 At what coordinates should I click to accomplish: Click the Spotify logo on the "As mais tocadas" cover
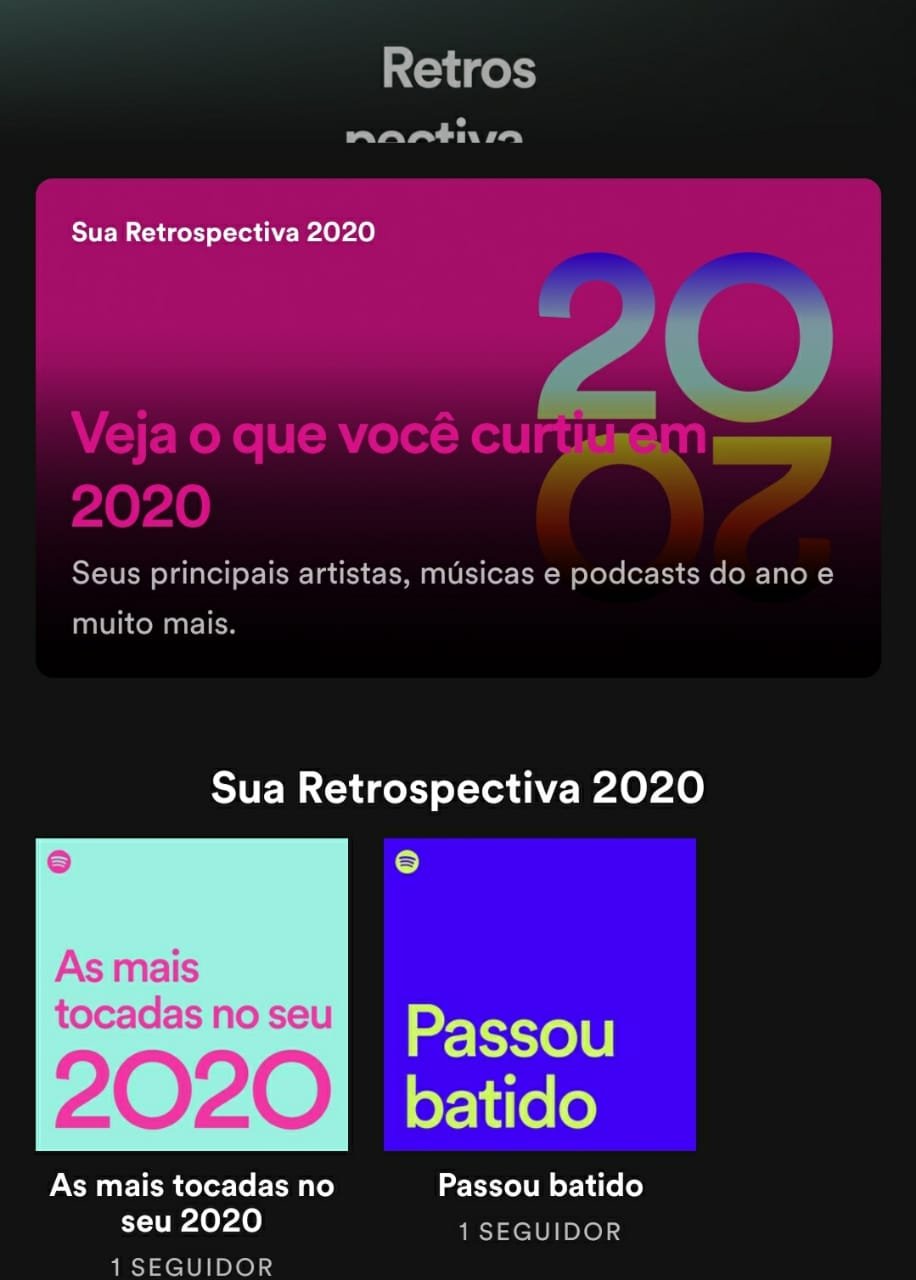point(59,862)
